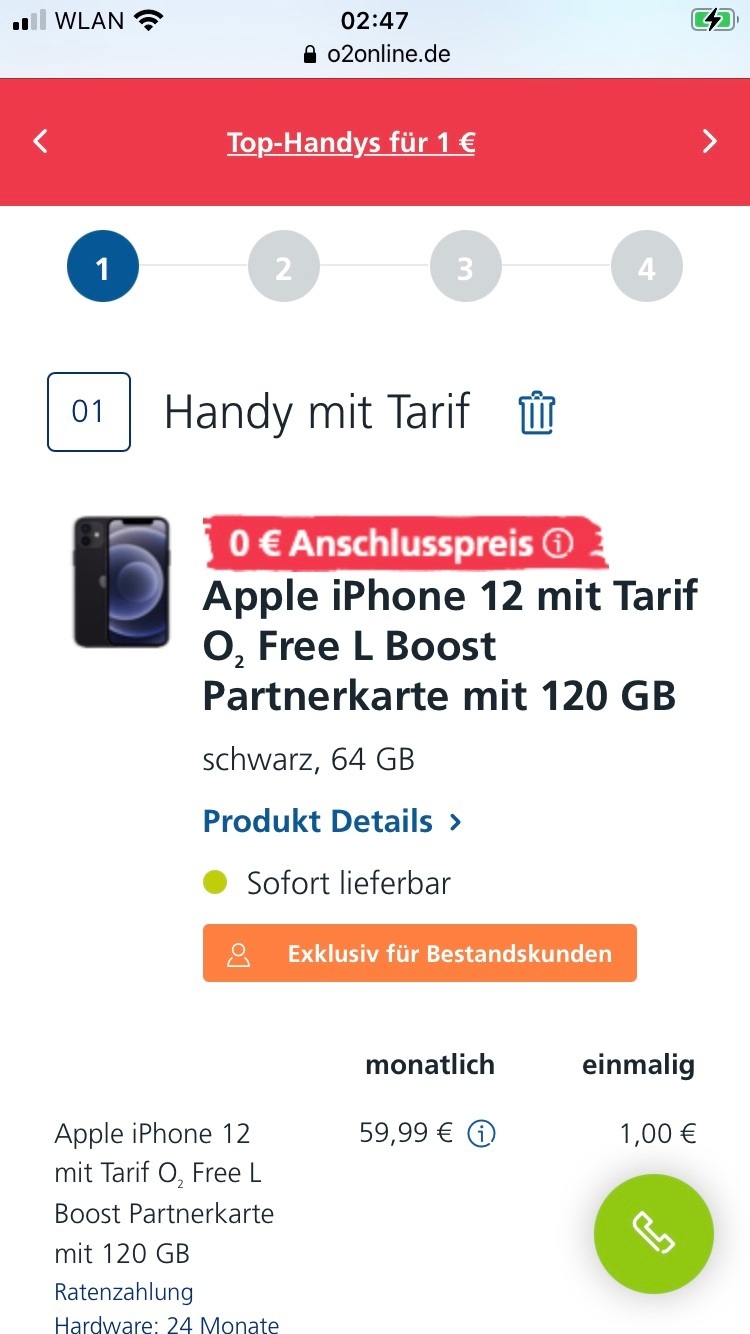
Task: Jump to checkout step 2
Action: [284, 267]
